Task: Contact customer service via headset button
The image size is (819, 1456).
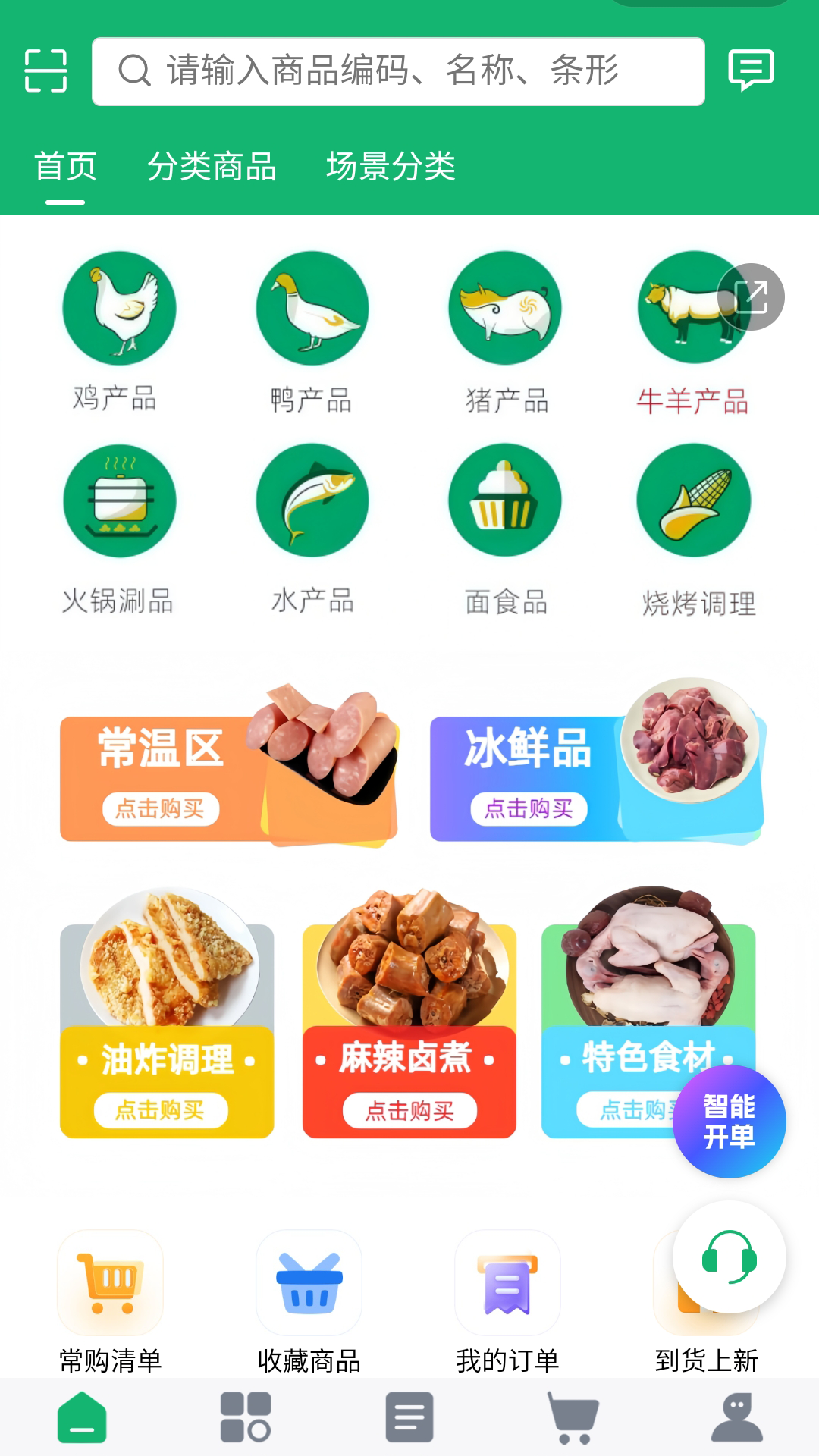Action: 729,1257
